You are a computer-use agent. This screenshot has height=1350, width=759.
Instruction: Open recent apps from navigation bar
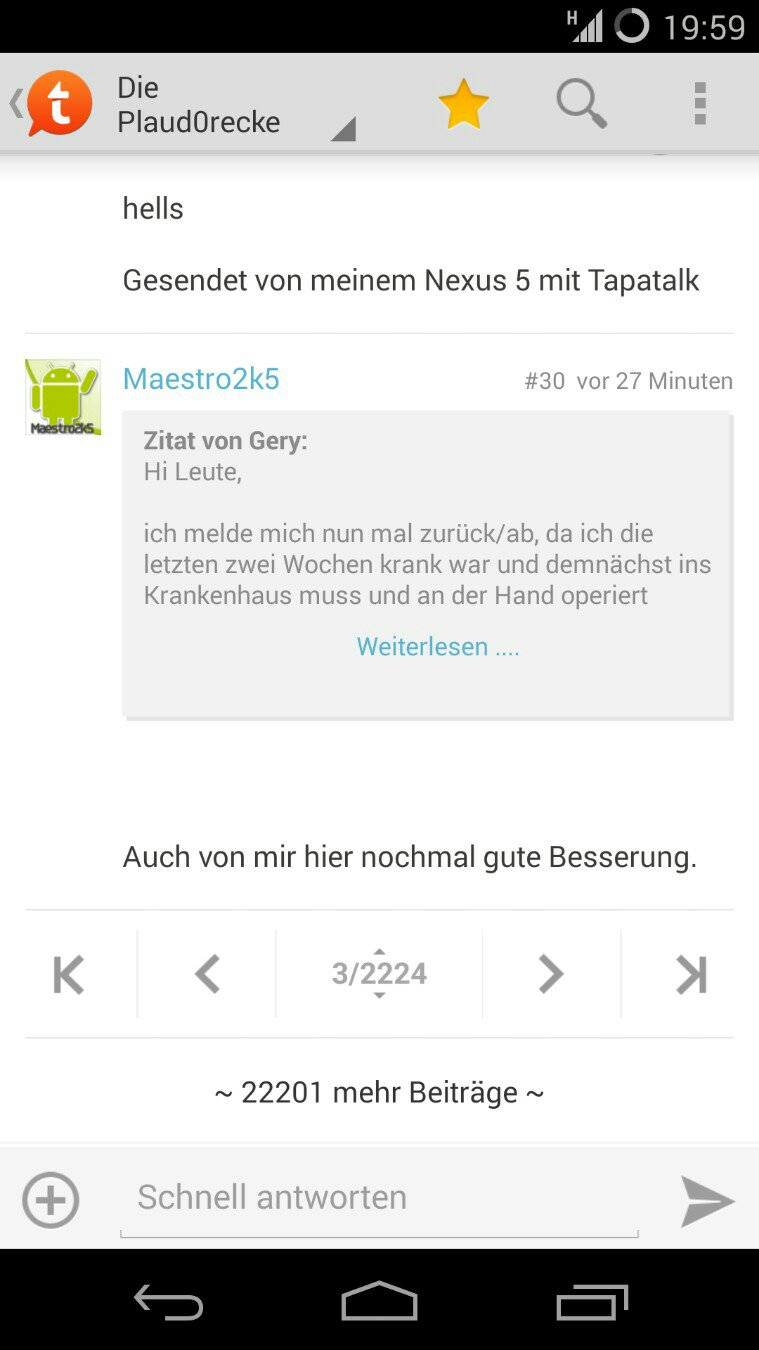coord(592,1302)
